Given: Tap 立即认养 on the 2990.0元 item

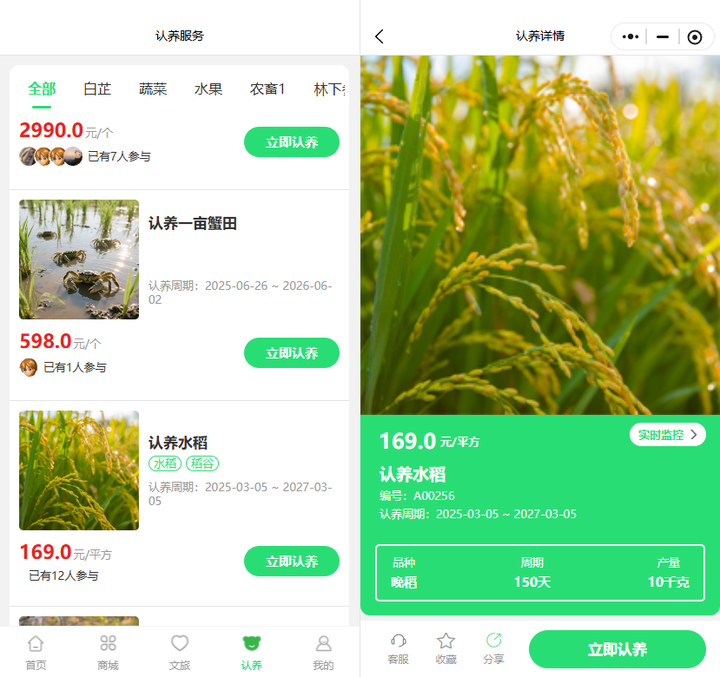Looking at the screenshot, I should click(291, 142).
